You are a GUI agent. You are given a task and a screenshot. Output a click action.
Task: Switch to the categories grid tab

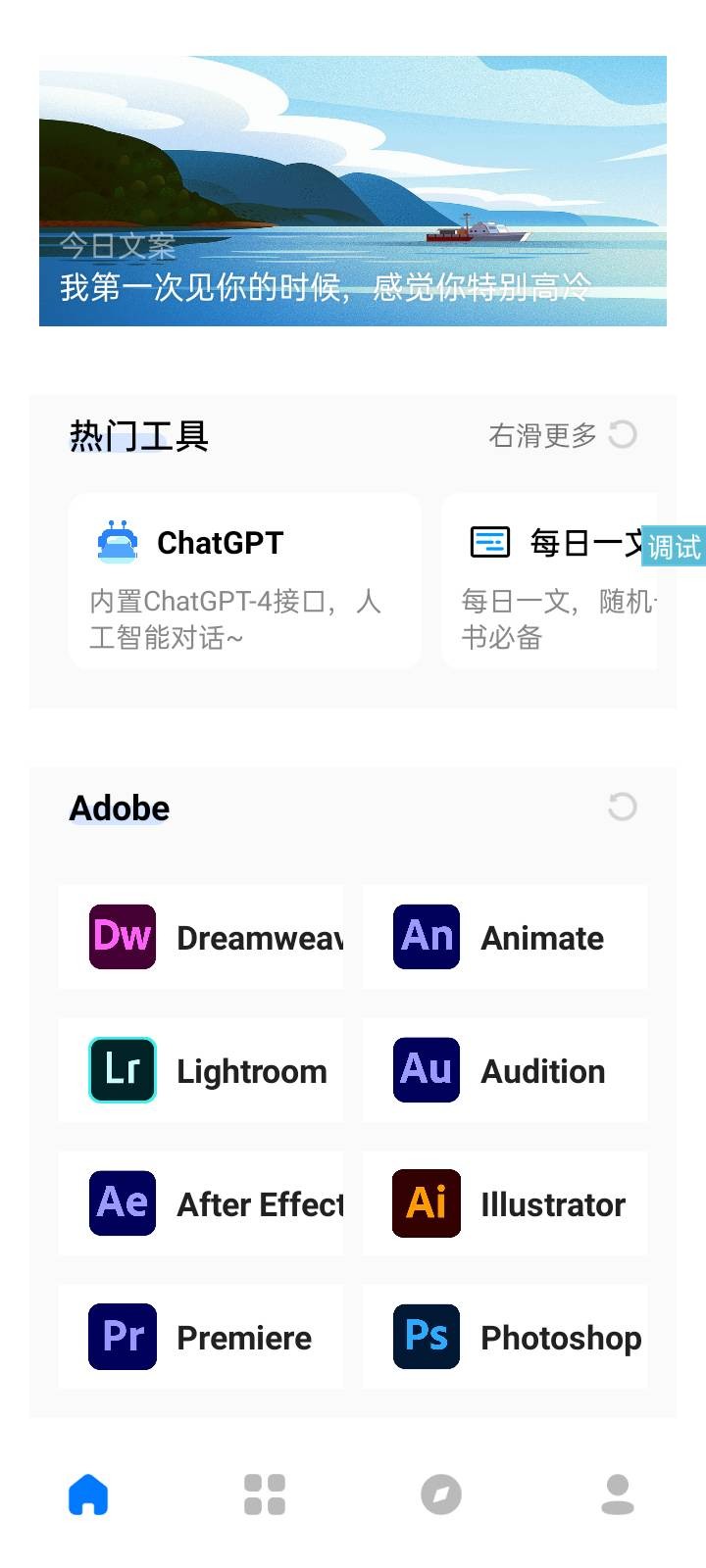265,1494
